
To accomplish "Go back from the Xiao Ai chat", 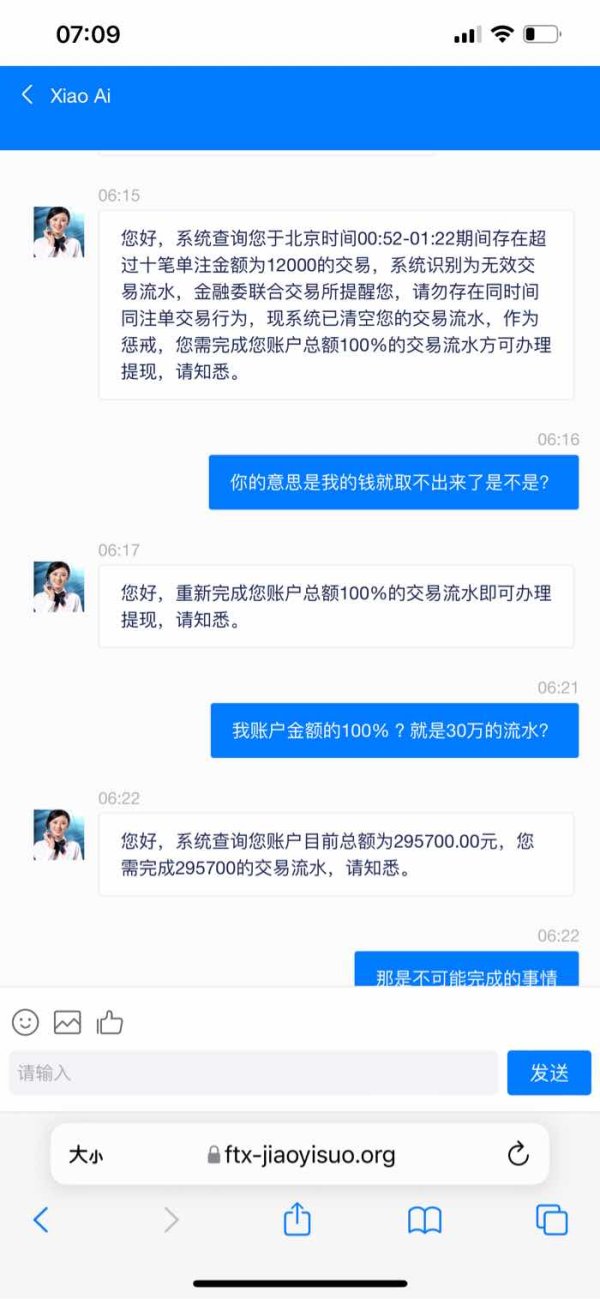I will coord(27,95).
